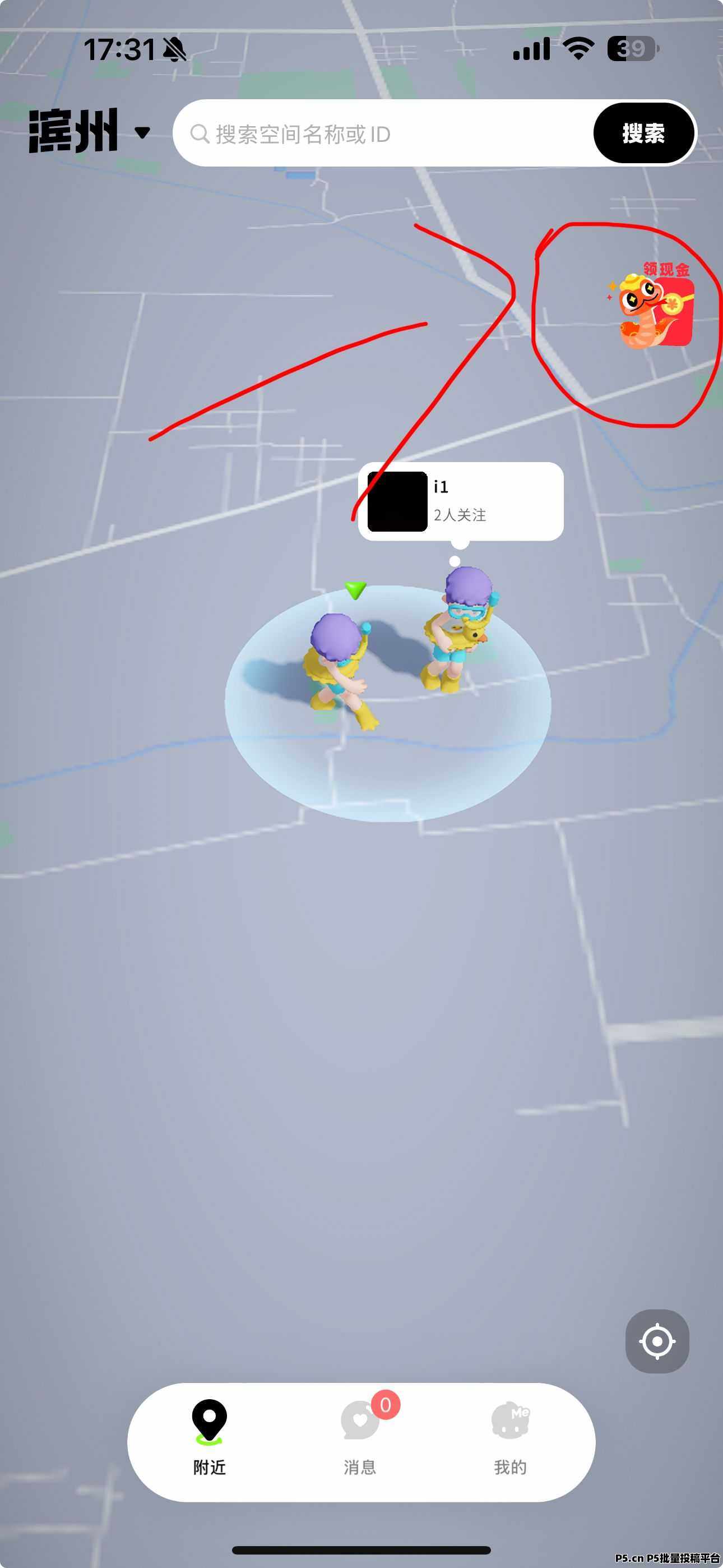Recenter map with the locate icon

coord(657,1341)
